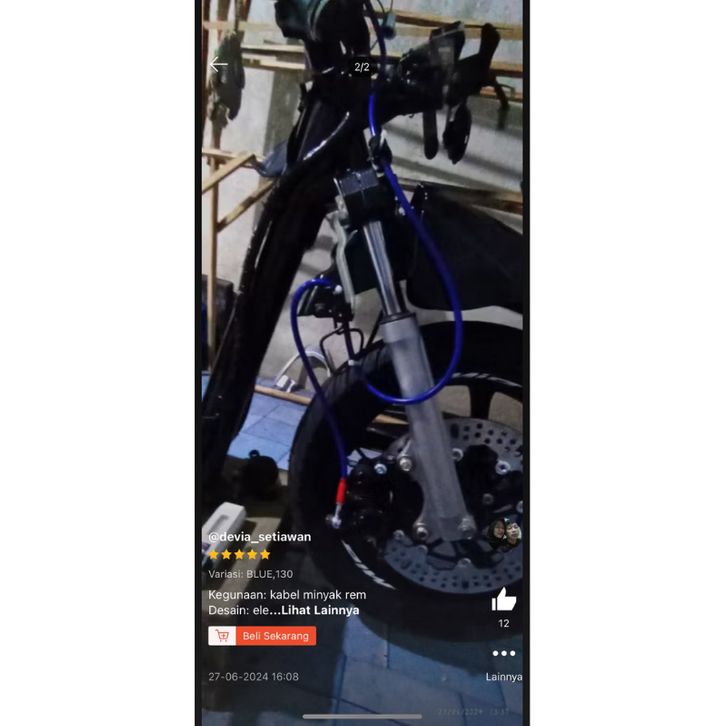Like this review with the thumbs-up icon
726x726 pixels.
click(x=504, y=599)
